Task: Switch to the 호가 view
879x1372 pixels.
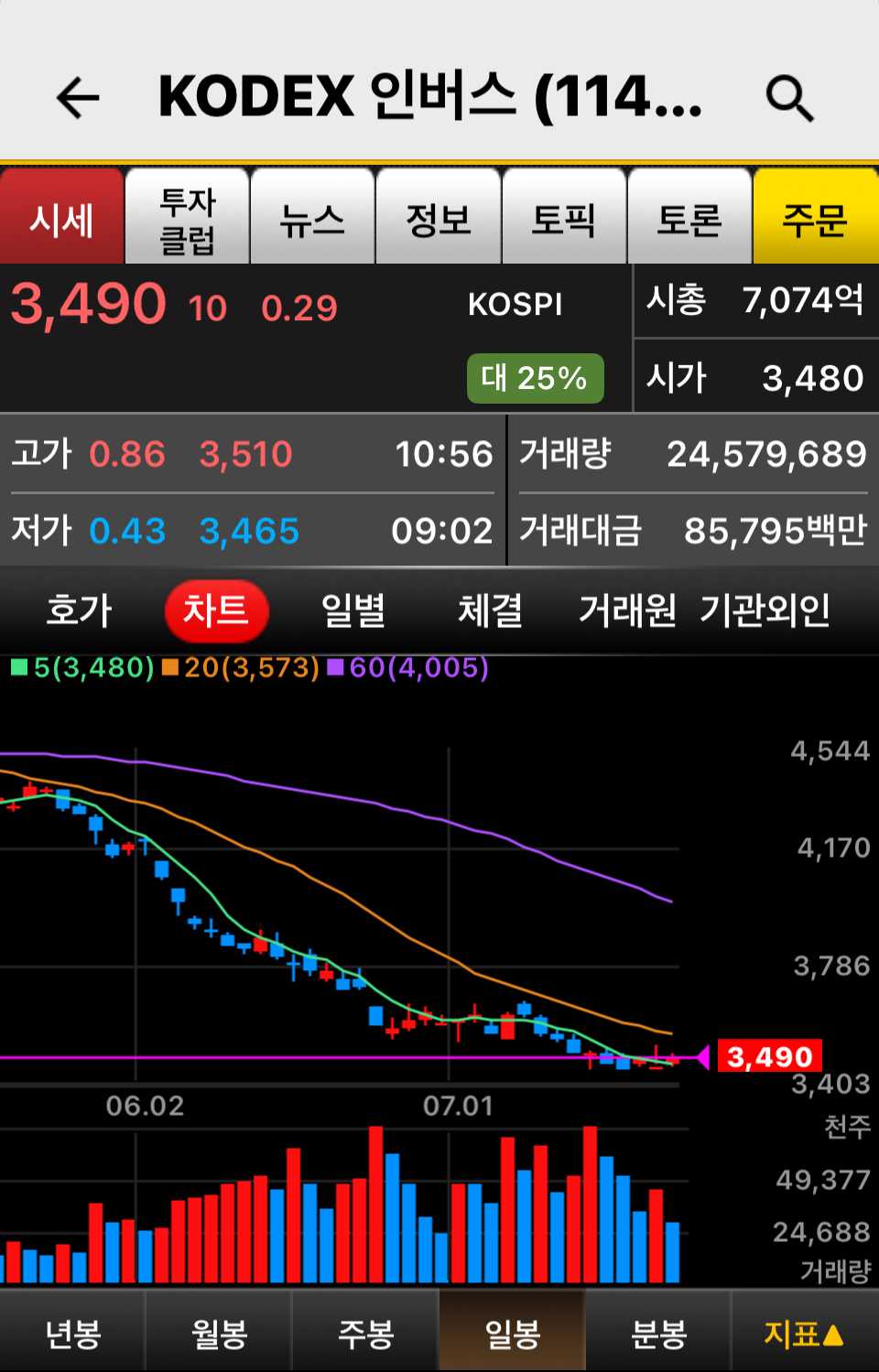Action: [79, 610]
